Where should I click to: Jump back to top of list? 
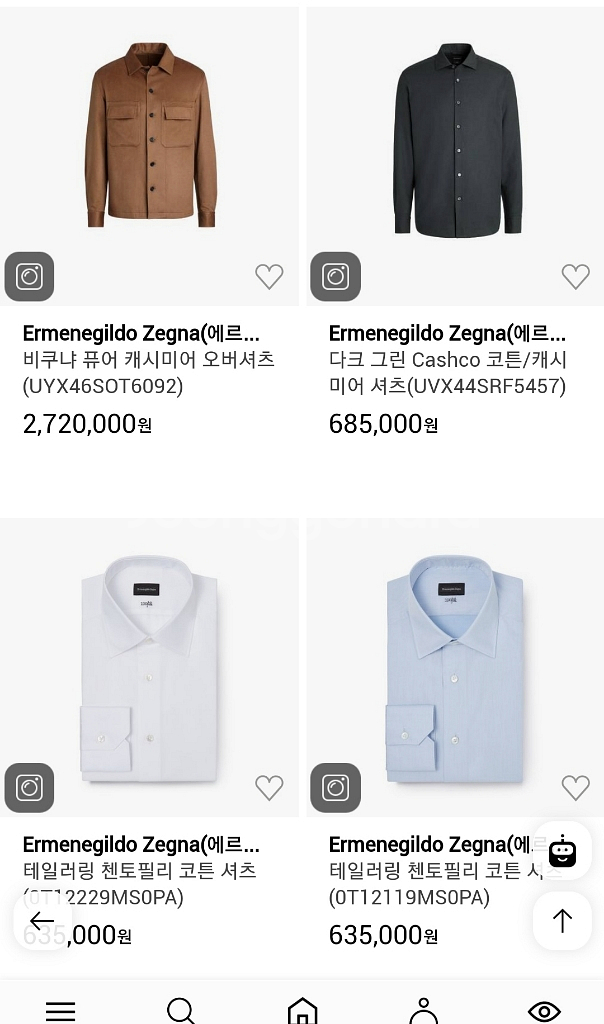562,921
